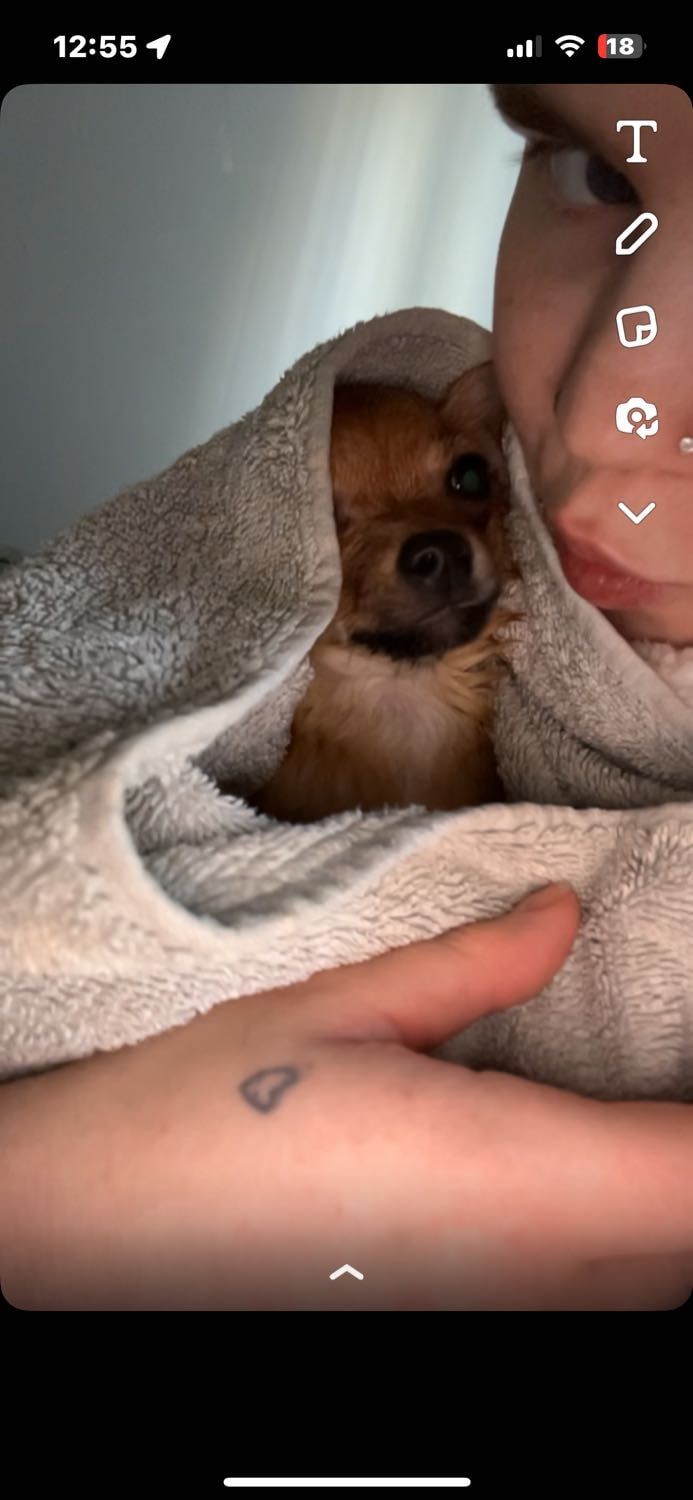This screenshot has width=693, height=1500.
Task: Open the pencil drawing tool
Action: [636, 234]
